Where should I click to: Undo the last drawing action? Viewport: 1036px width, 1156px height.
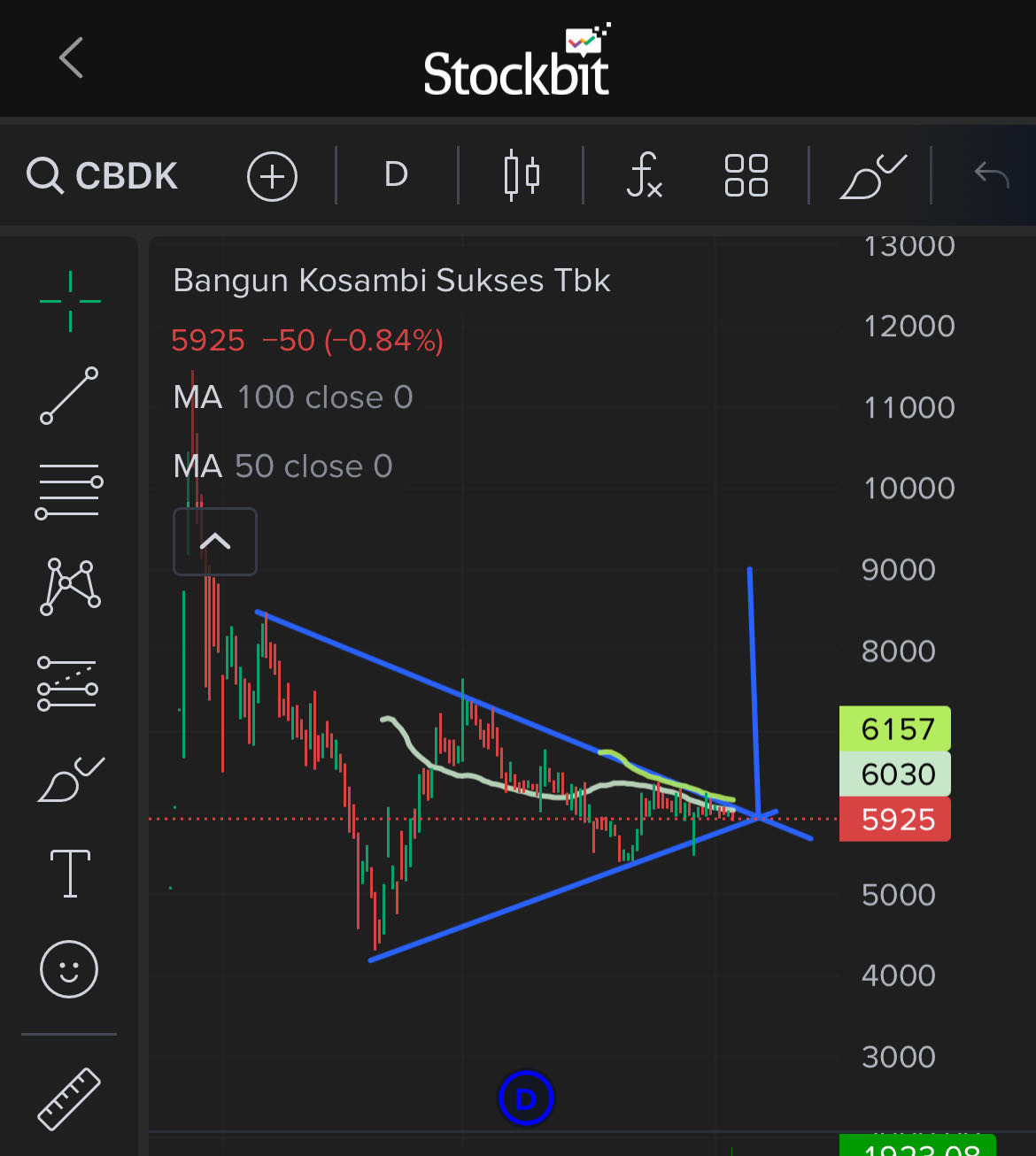991,174
